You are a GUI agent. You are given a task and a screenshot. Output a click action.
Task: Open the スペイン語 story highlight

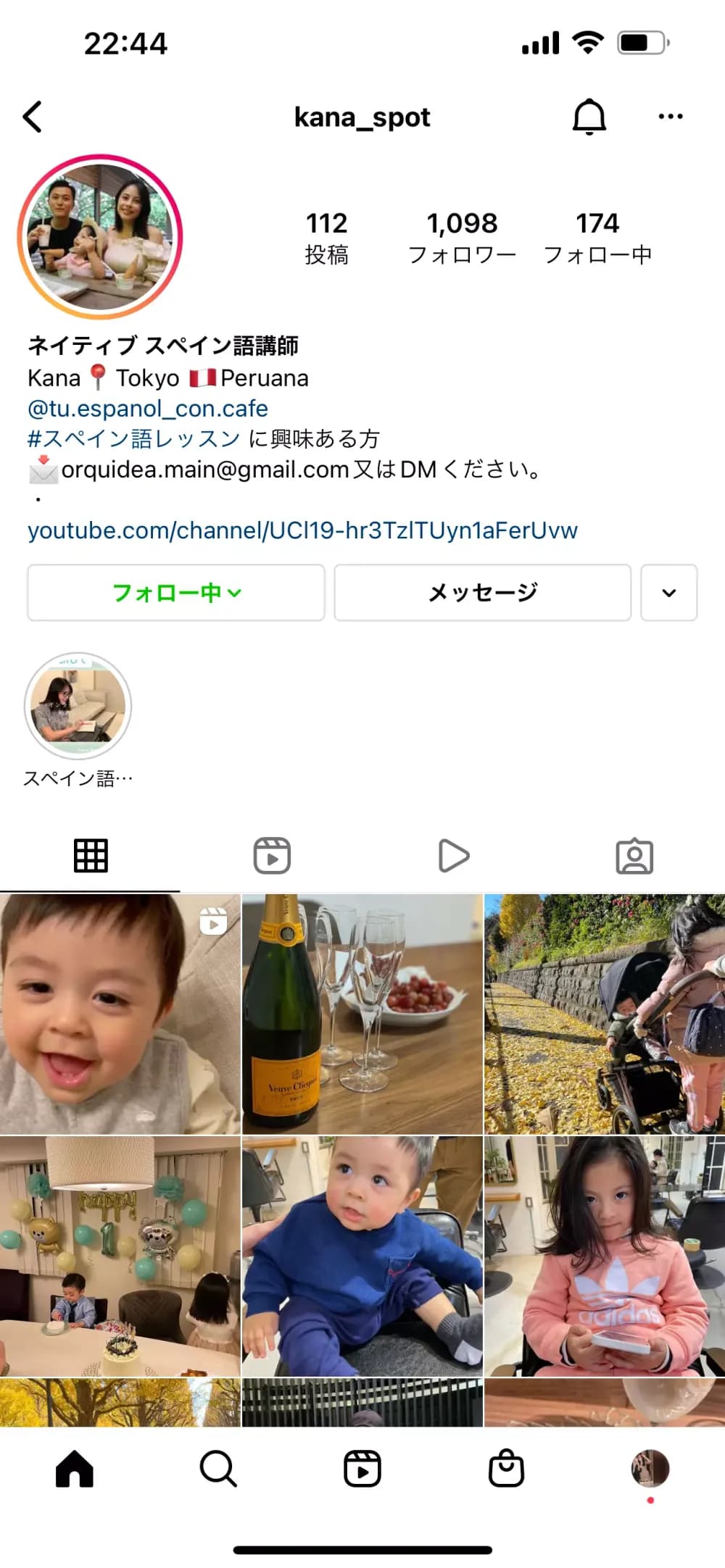coord(78,707)
